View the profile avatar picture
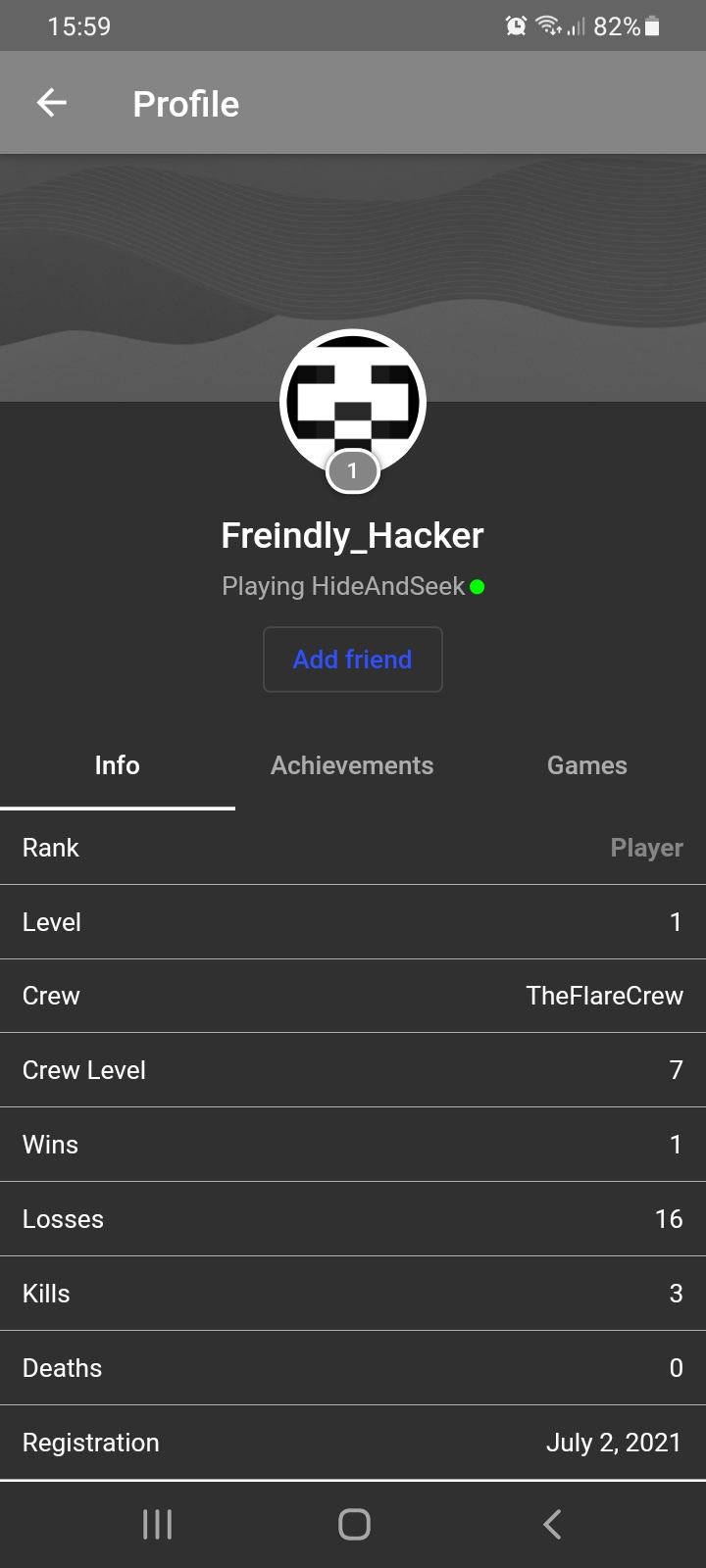This screenshot has width=706, height=1568. (x=353, y=402)
